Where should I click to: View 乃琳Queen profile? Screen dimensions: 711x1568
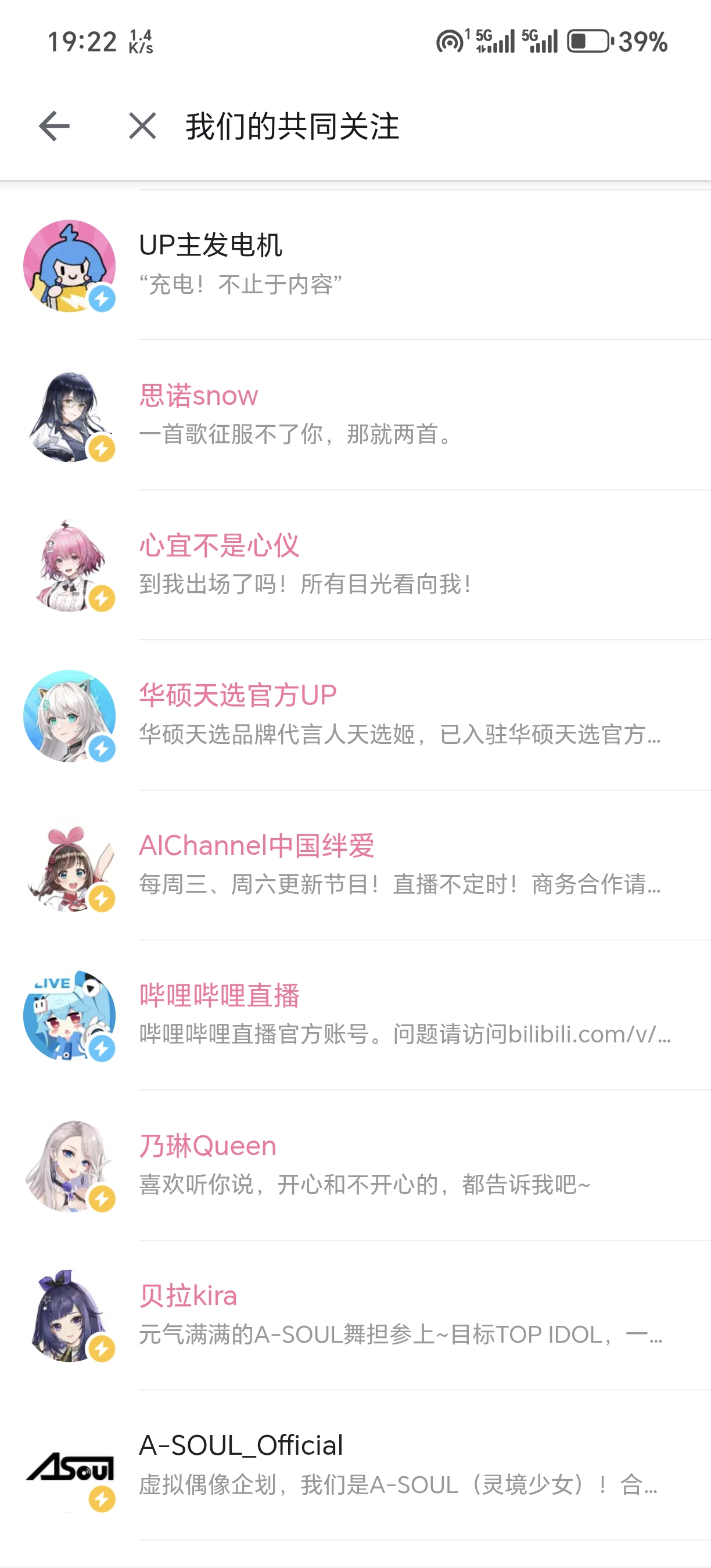pos(207,1146)
